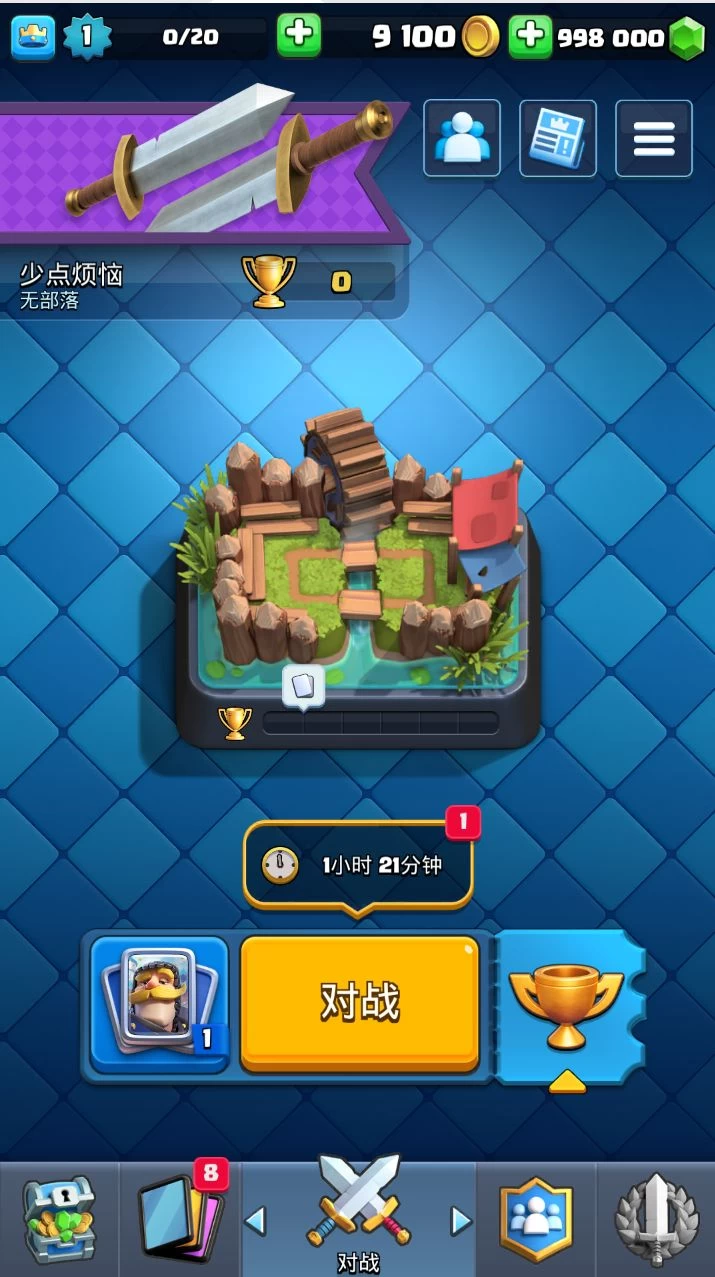Open the hamburger menu
715x1277 pixels.
(653, 138)
